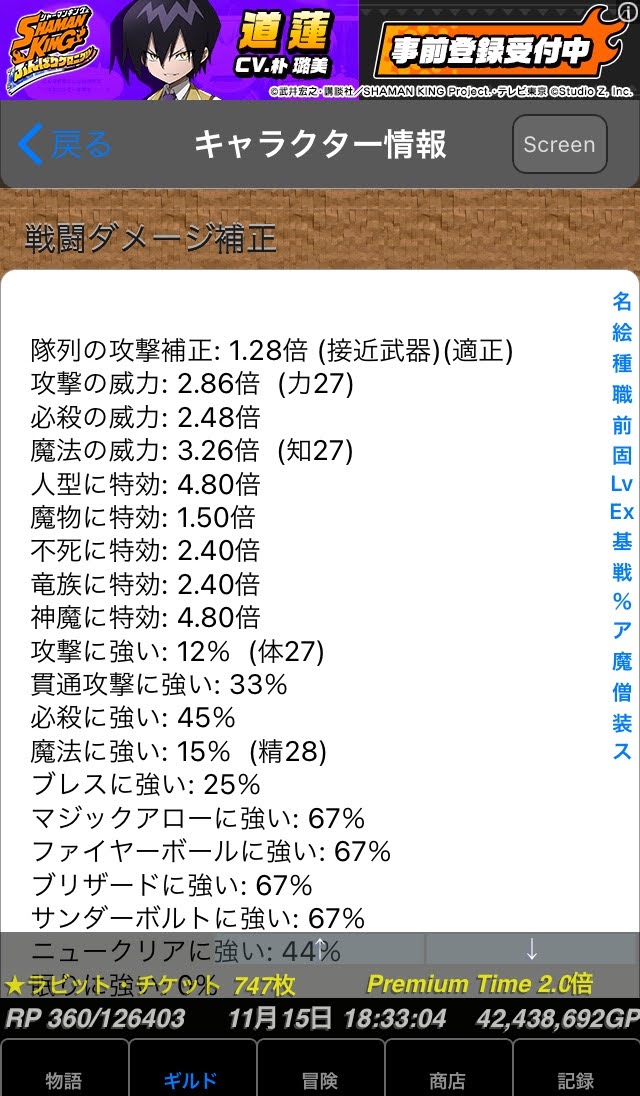Tap the down arrow scroll button
The image size is (640, 1096).
[532, 948]
